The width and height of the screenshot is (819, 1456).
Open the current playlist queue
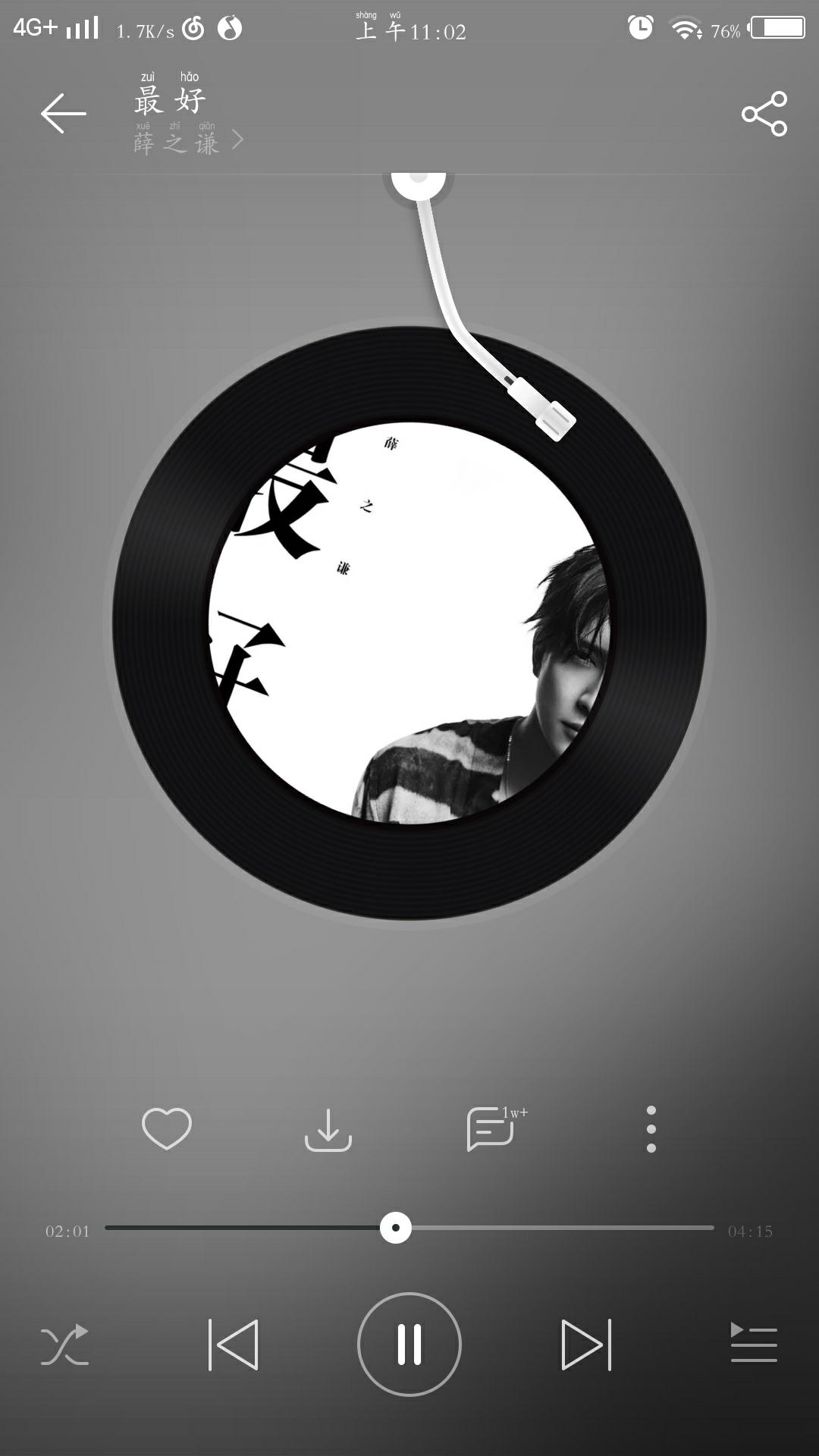click(x=754, y=1342)
